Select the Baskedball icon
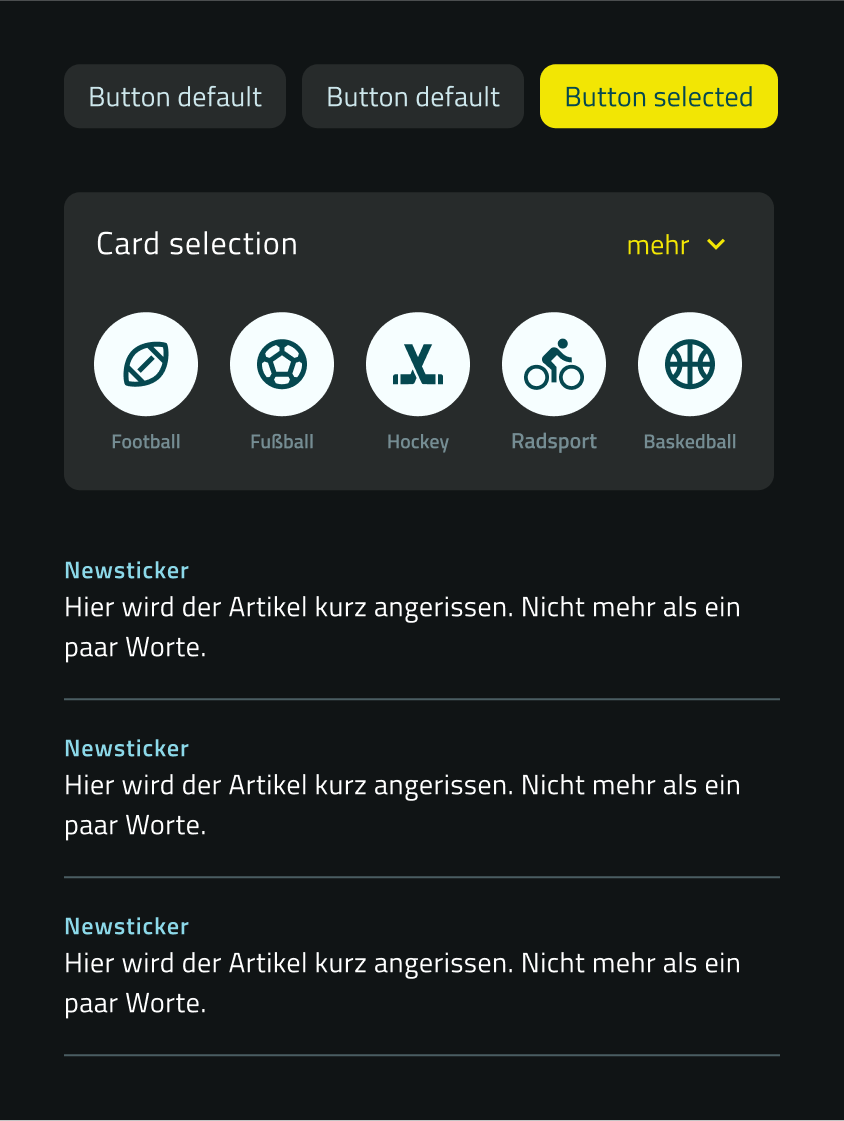 click(690, 364)
